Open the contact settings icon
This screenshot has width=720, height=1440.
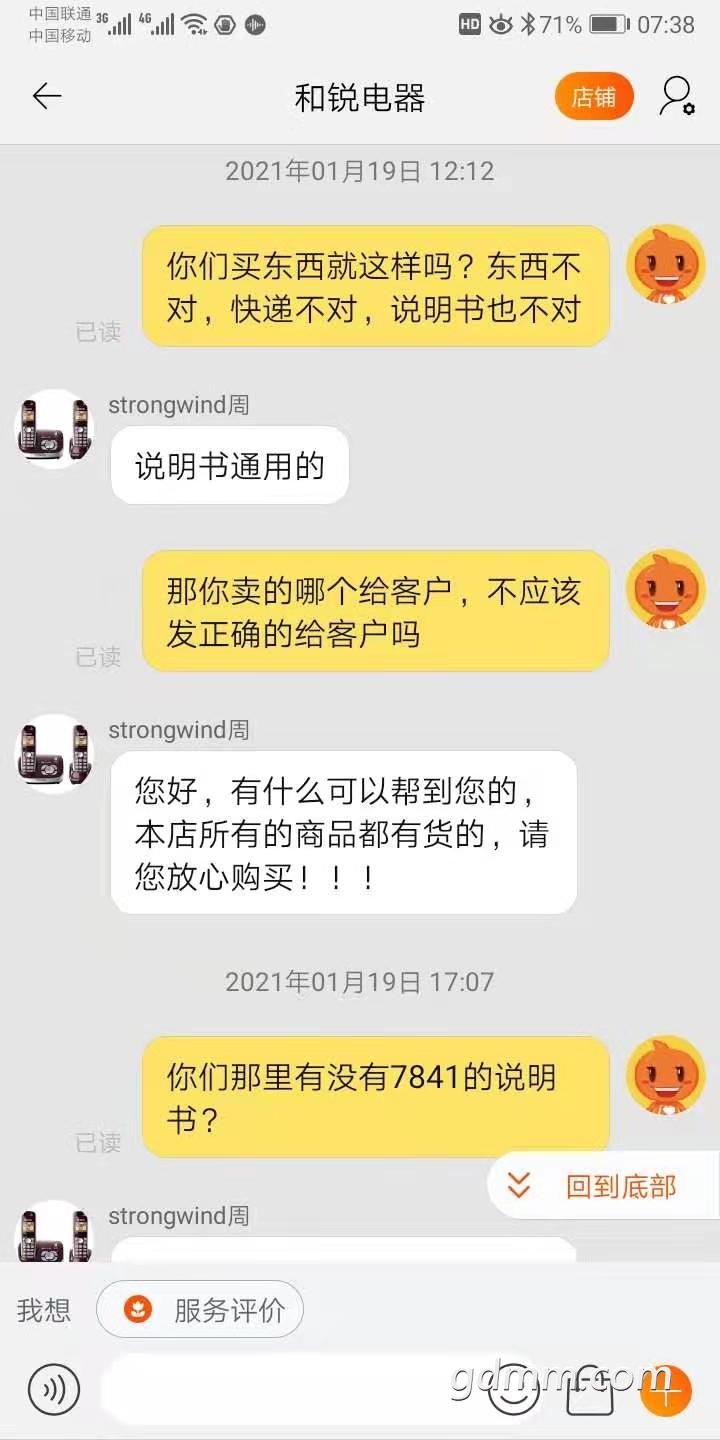coord(677,96)
